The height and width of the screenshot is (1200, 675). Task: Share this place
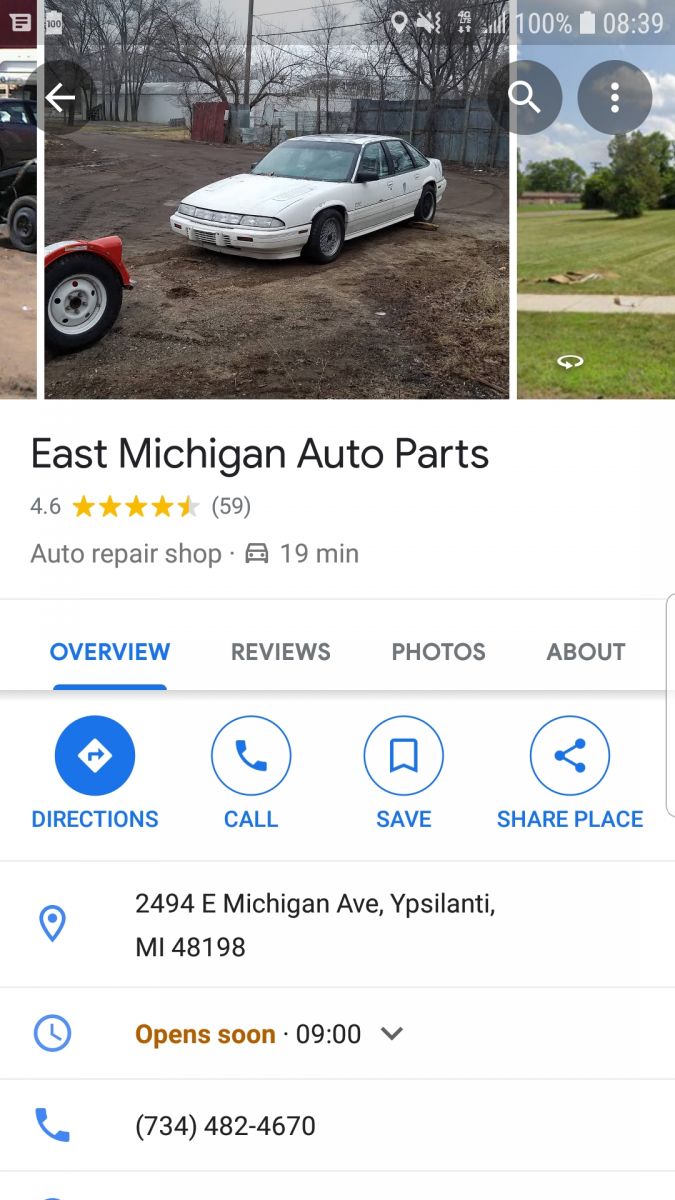click(570, 773)
